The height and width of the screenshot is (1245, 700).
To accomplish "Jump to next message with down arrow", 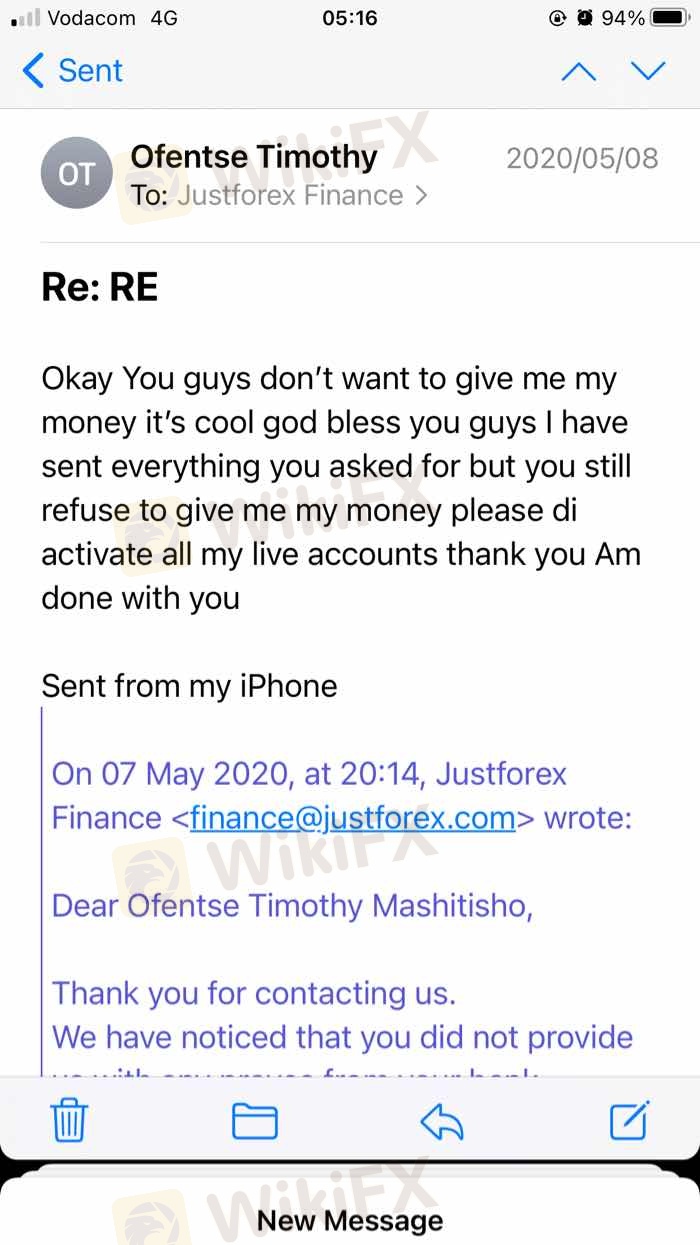I will [x=648, y=71].
